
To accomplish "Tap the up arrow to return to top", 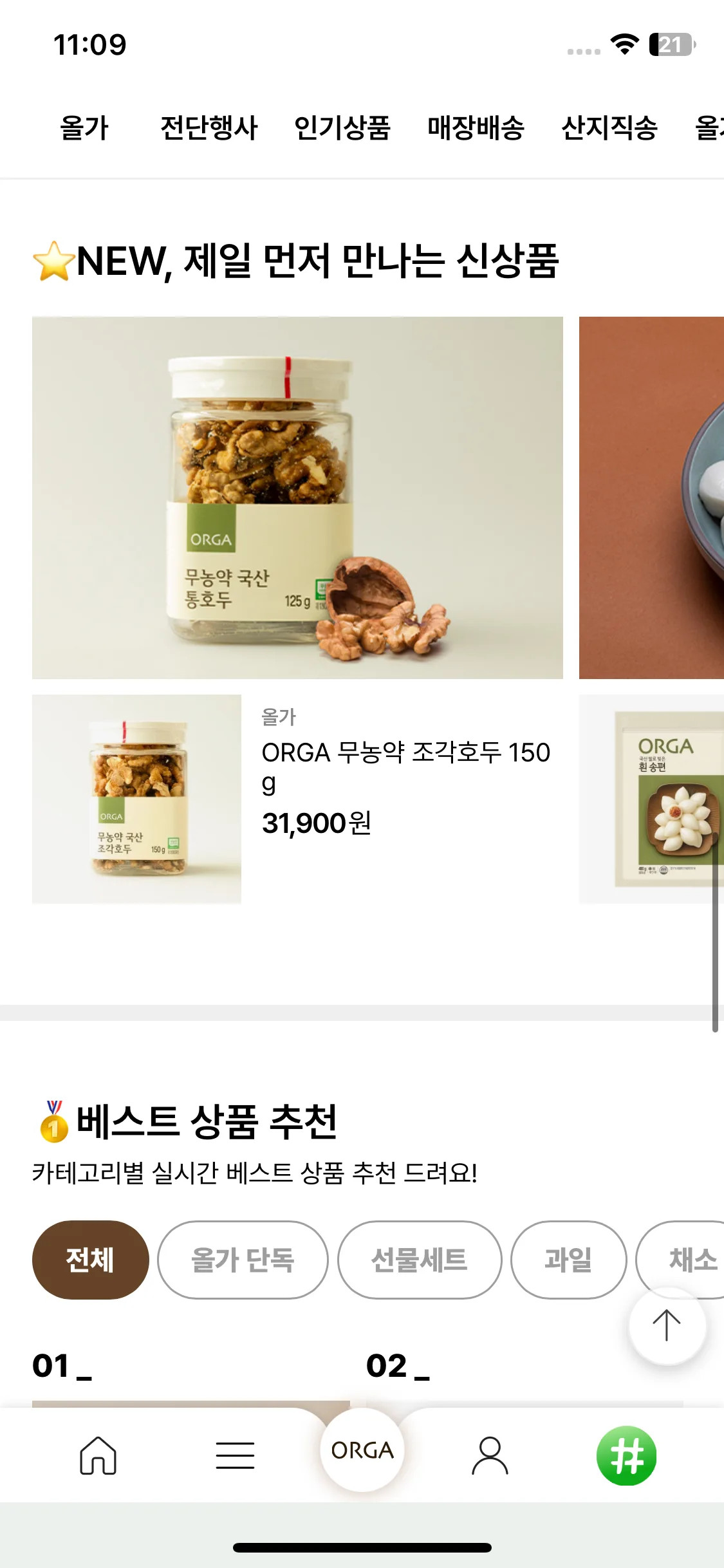I will click(667, 1325).
